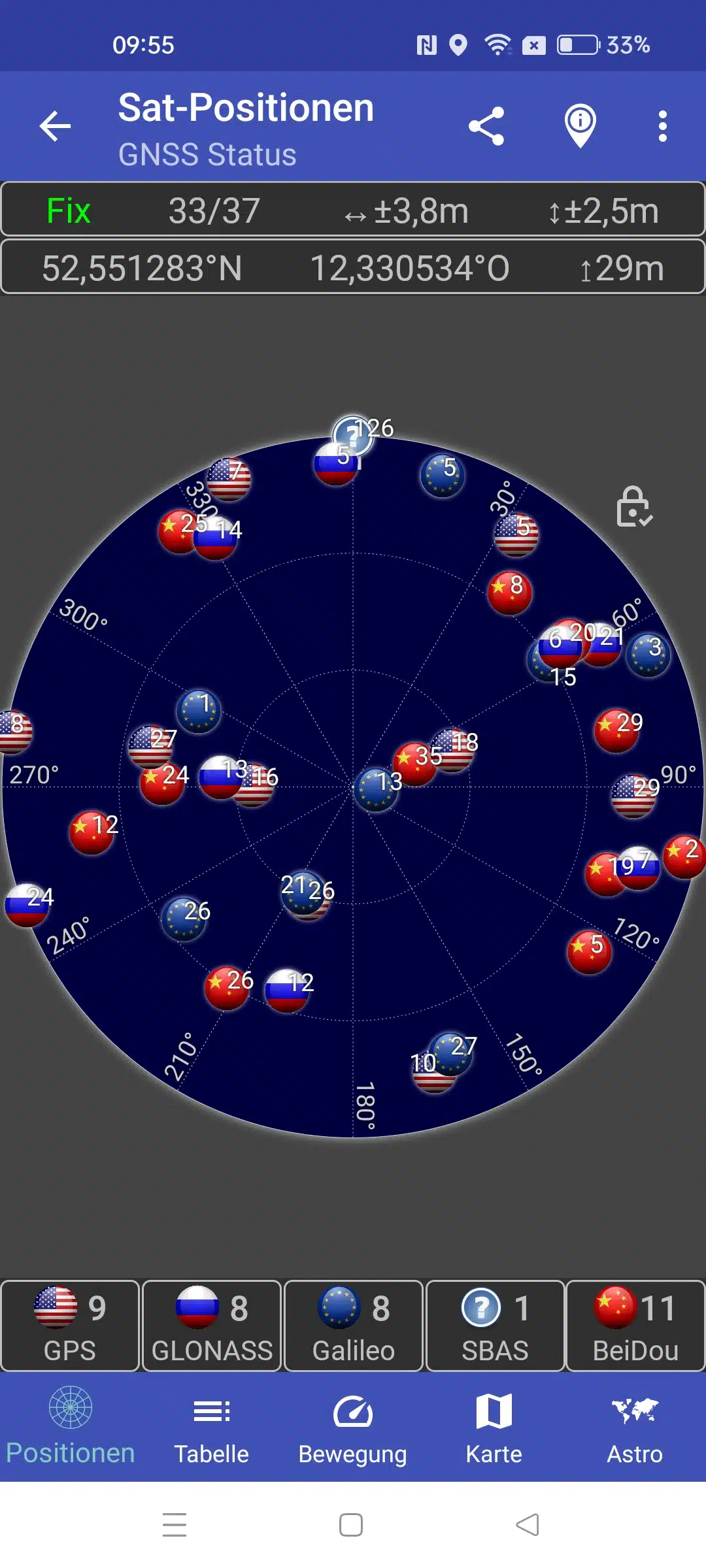Open the system recent apps button
Image resolution: width=706 pixels, height=1568 pixels.
175,1525
